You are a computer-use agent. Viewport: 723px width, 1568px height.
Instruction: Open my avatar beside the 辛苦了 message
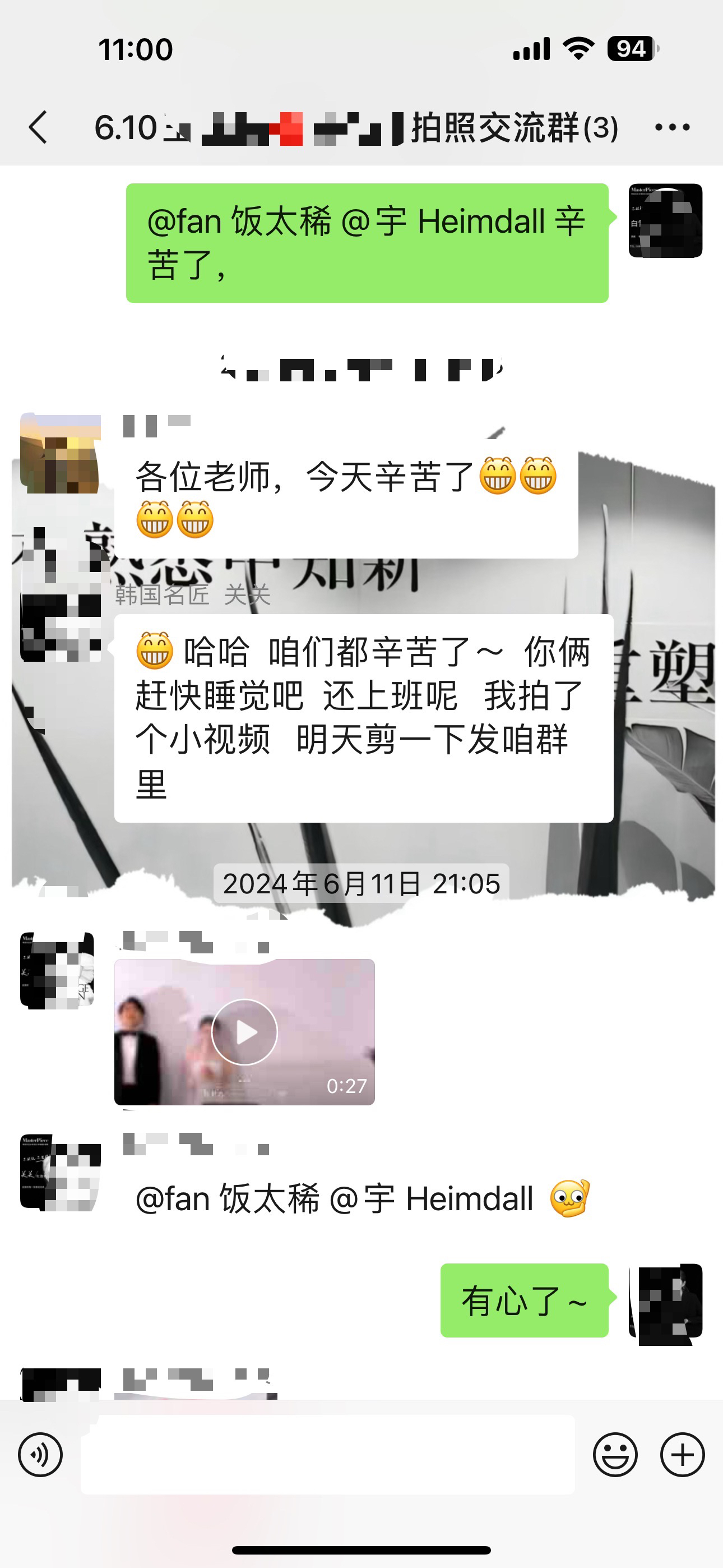665,220
